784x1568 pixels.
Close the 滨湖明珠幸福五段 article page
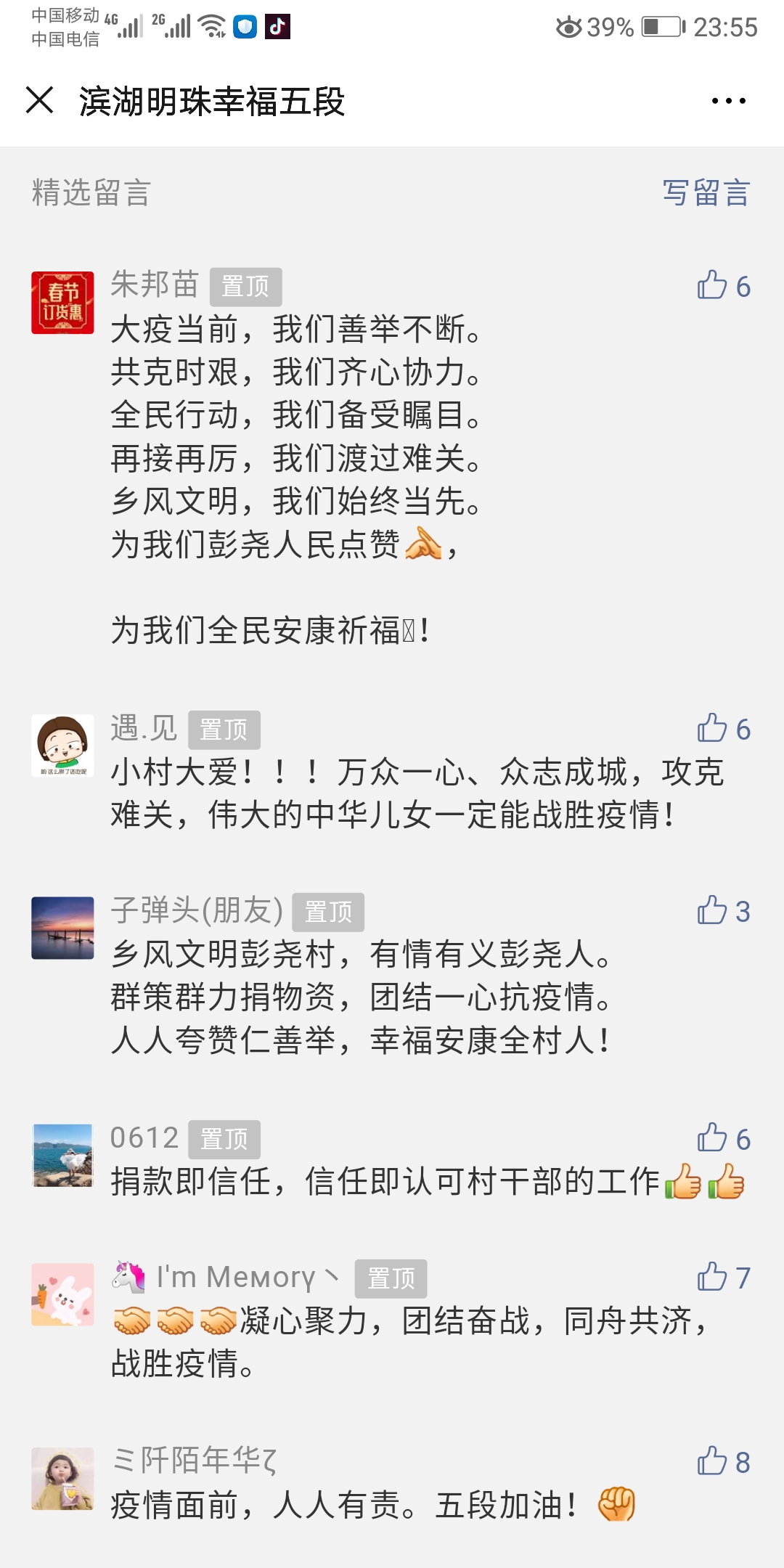tap(40, 100)
